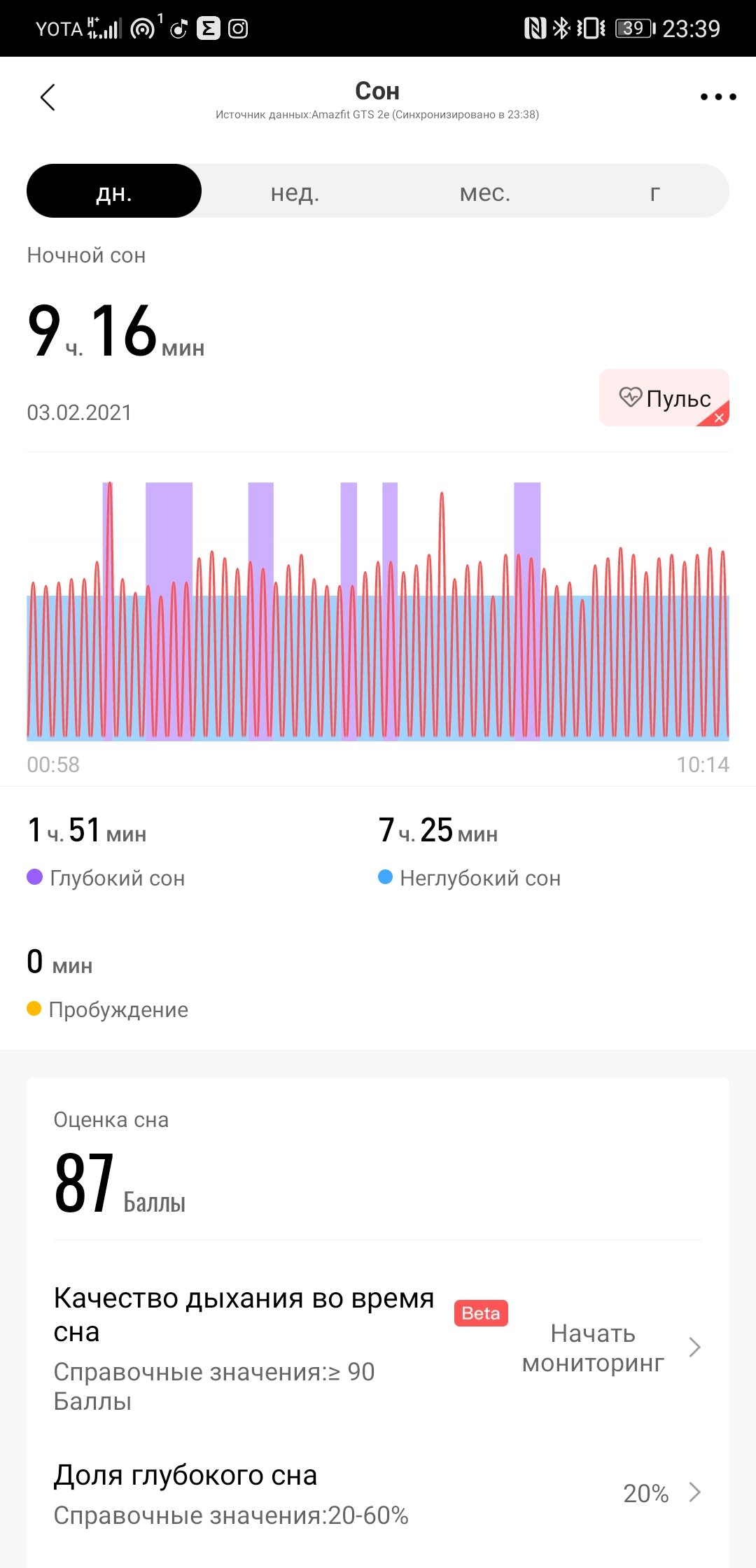The width and height of the screenshot is (756, 1568).
Task: Start sleep breathing quality monitoring
Action: click(612, 1347)
